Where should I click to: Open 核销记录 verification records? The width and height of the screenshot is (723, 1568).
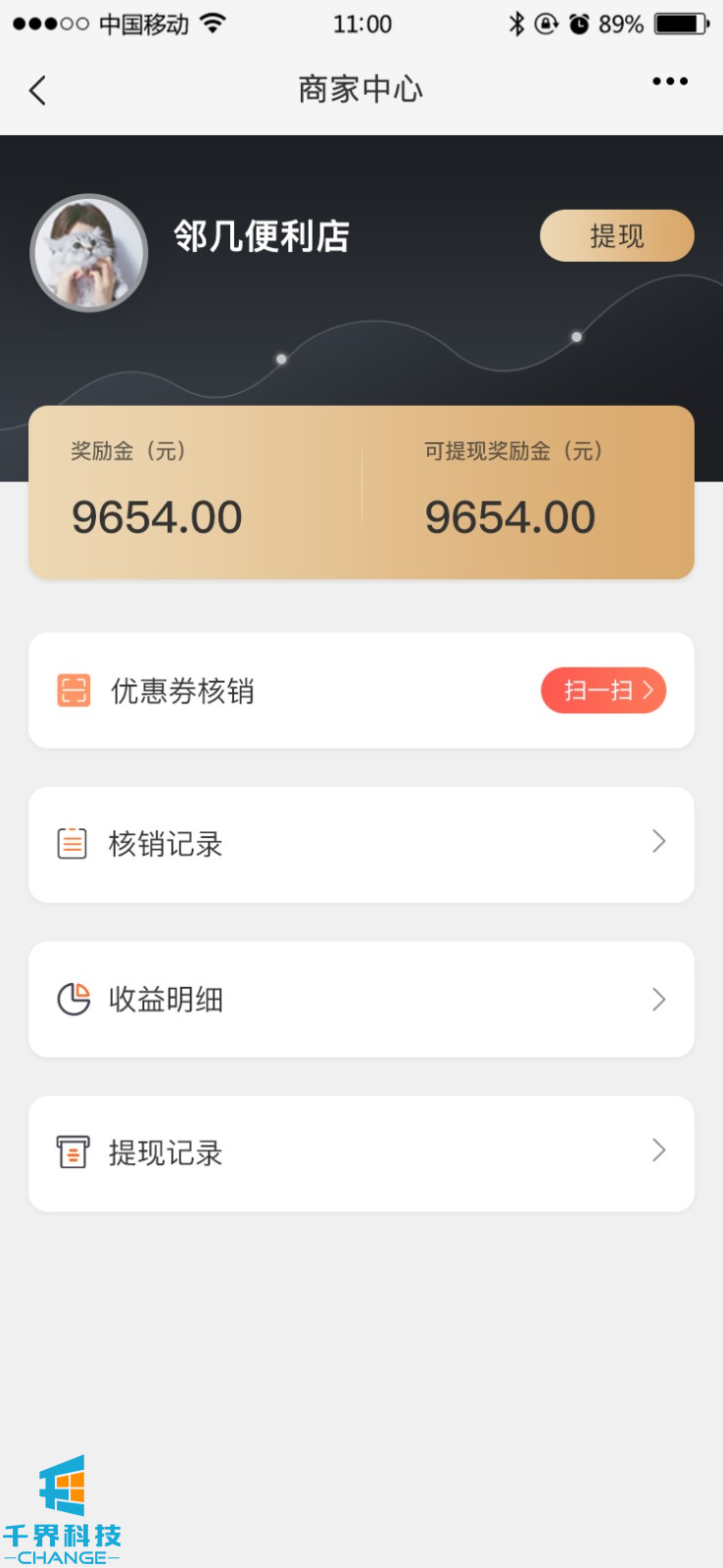361,844
